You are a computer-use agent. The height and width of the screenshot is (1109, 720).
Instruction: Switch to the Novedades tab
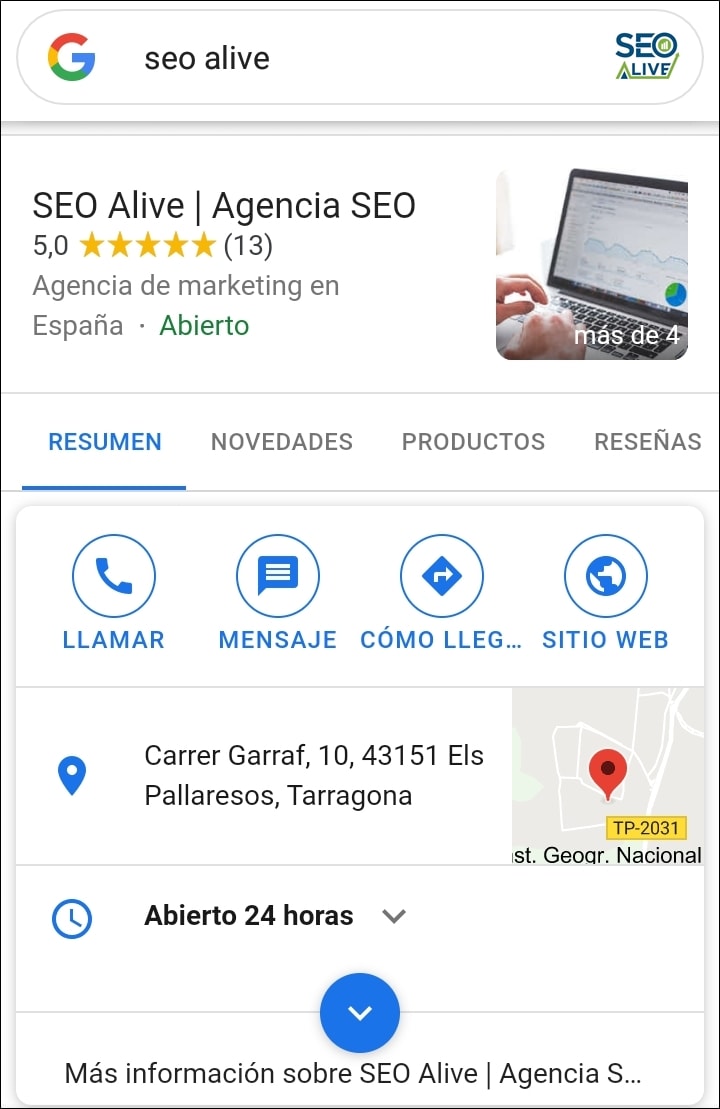click(281, 441)
